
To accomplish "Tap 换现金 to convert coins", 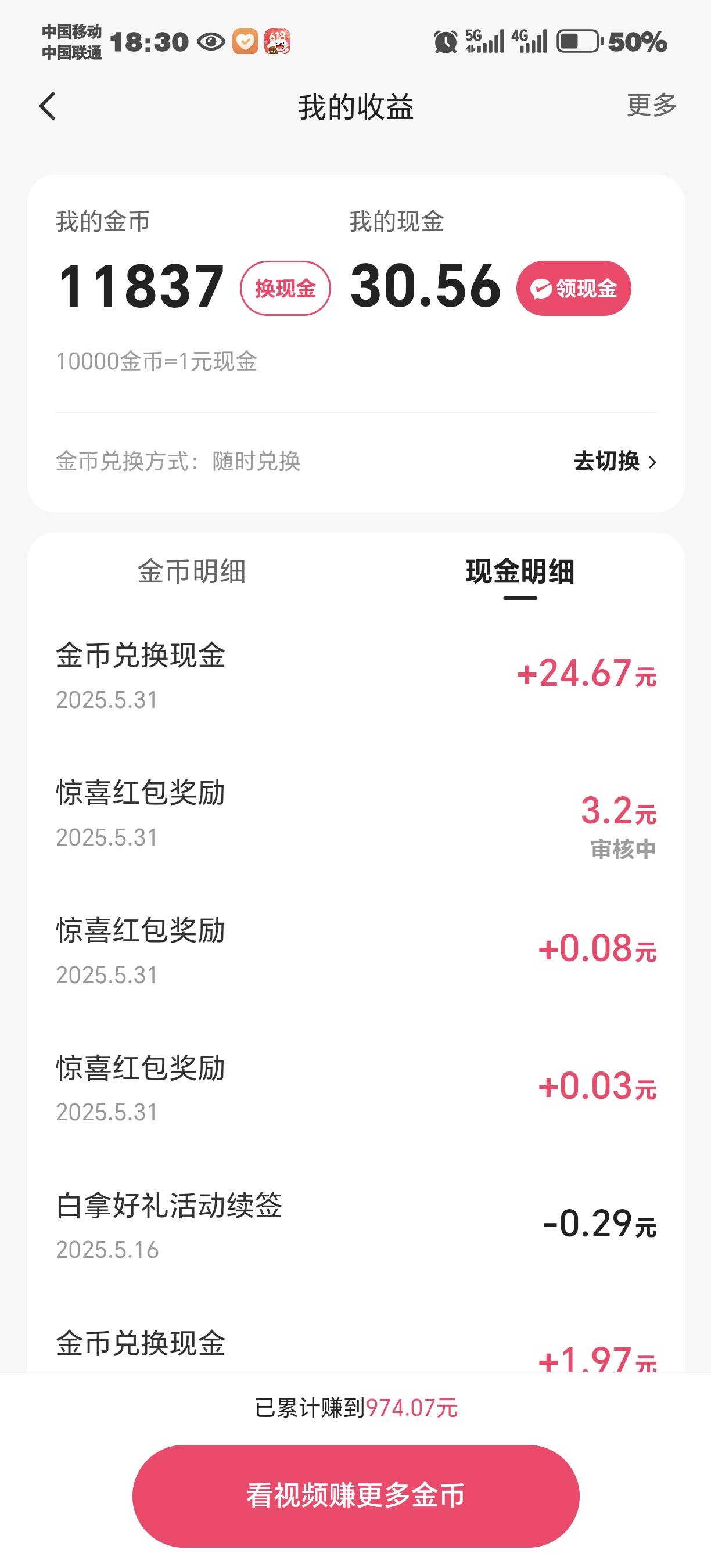I will (285, 289).
